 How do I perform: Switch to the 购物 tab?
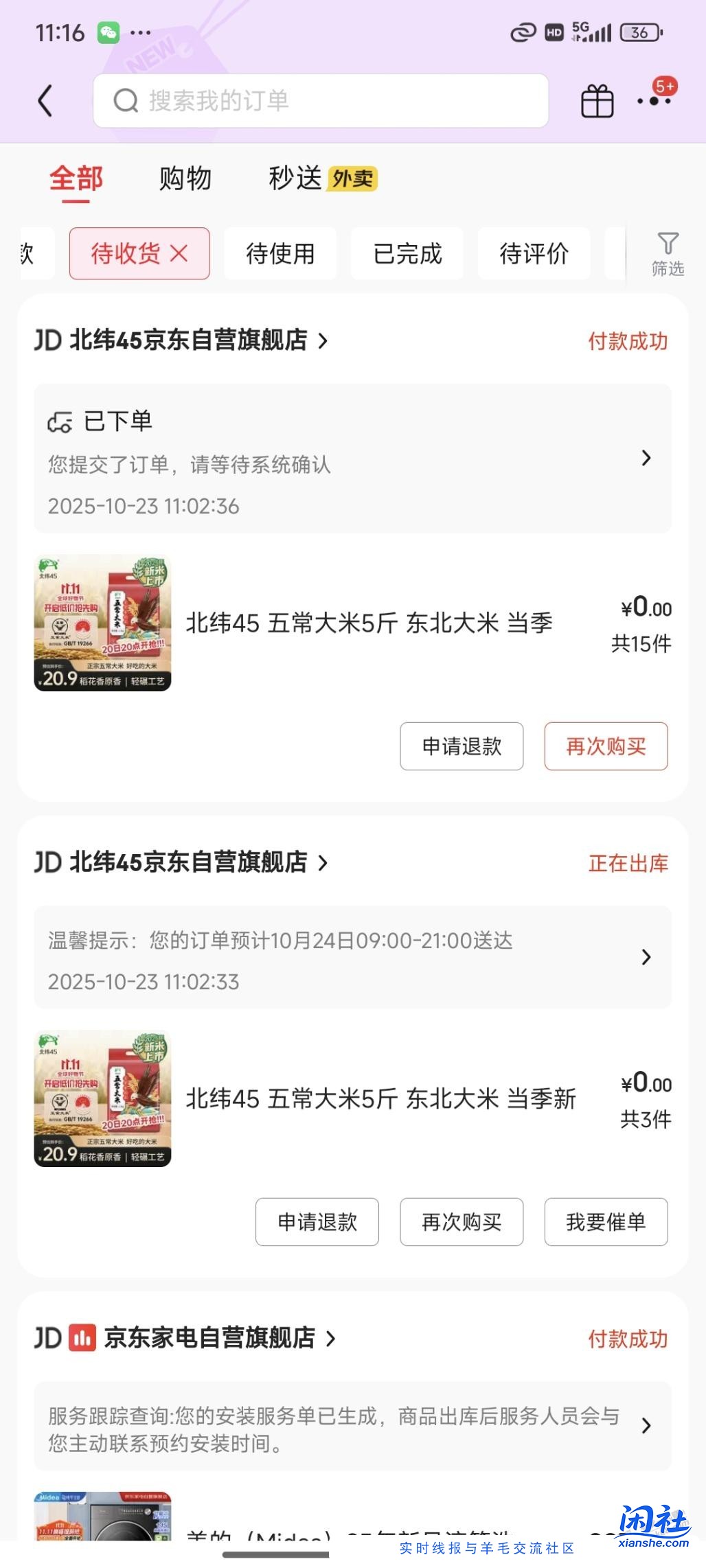click(183, 178)
